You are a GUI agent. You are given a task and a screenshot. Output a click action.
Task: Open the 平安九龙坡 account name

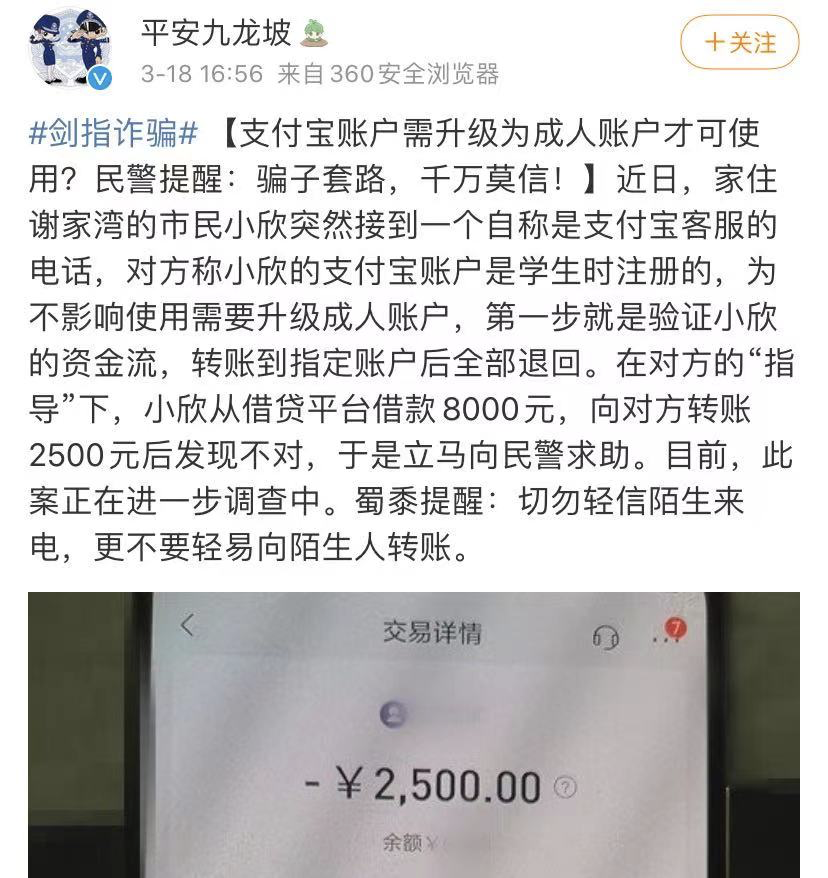pos(216,33)
